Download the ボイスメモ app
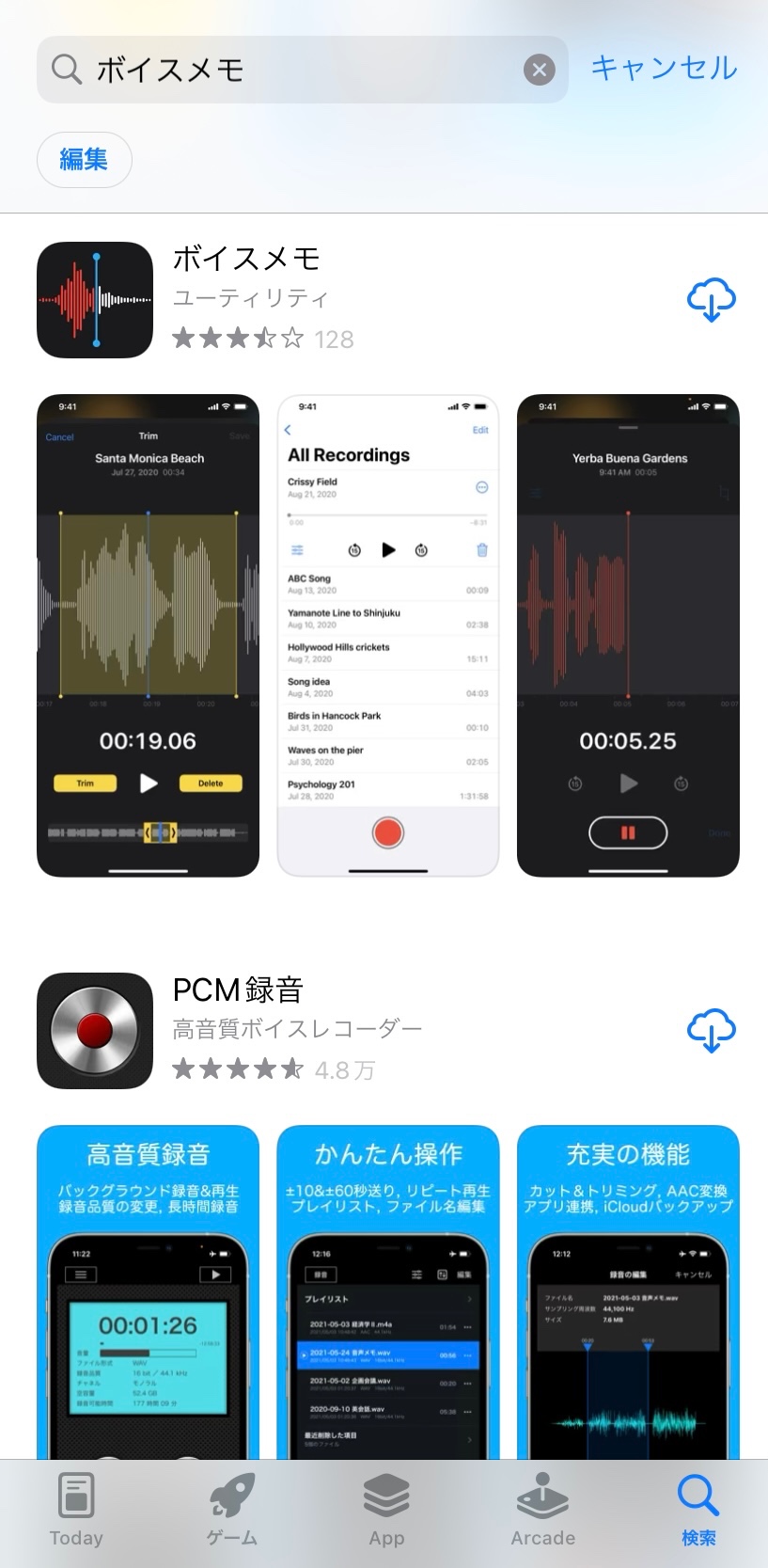 click(x=711, y=300)
